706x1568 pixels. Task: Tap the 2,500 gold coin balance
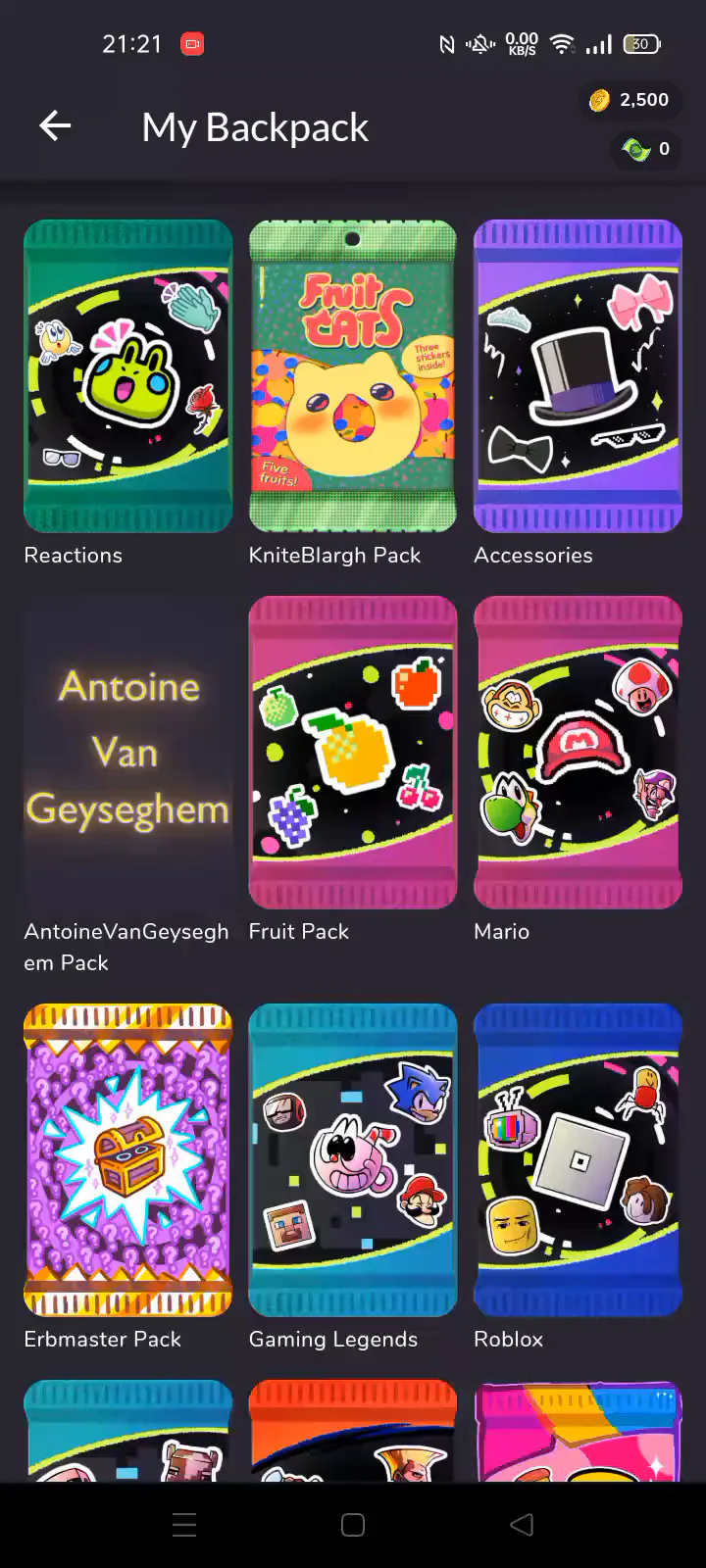pyautogui.click(x=630, y=100)
